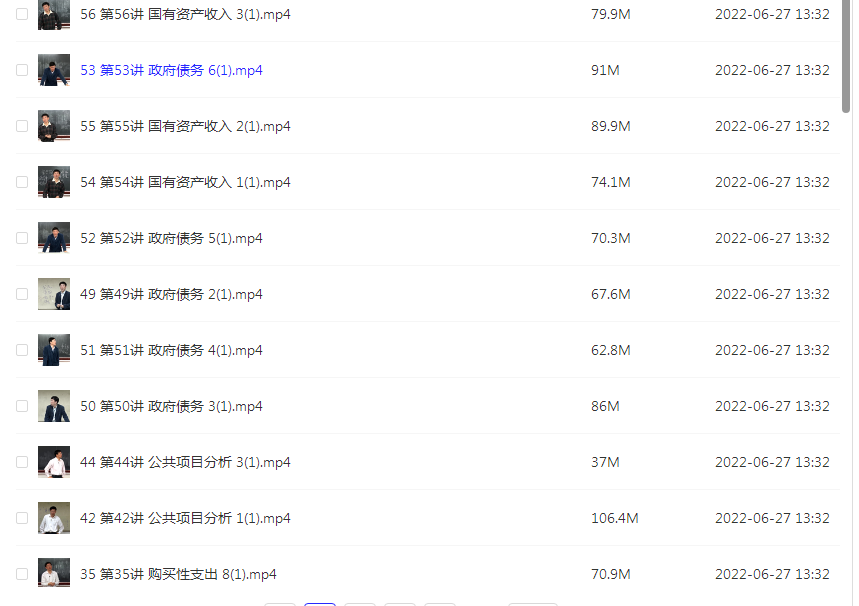Open file 55 第55讲 国有资产收入 2(1).mp4
This screenshot has width=859, height=606.
185,126
